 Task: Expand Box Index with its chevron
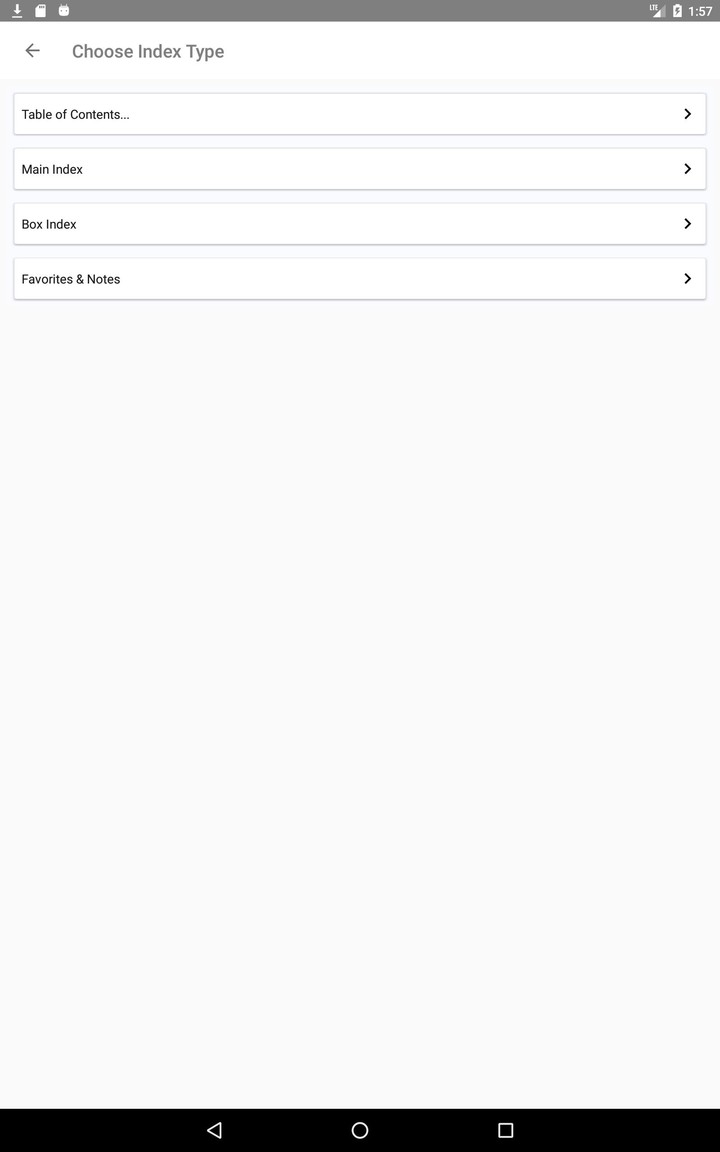pyautogui.click(x=687, y=224)
